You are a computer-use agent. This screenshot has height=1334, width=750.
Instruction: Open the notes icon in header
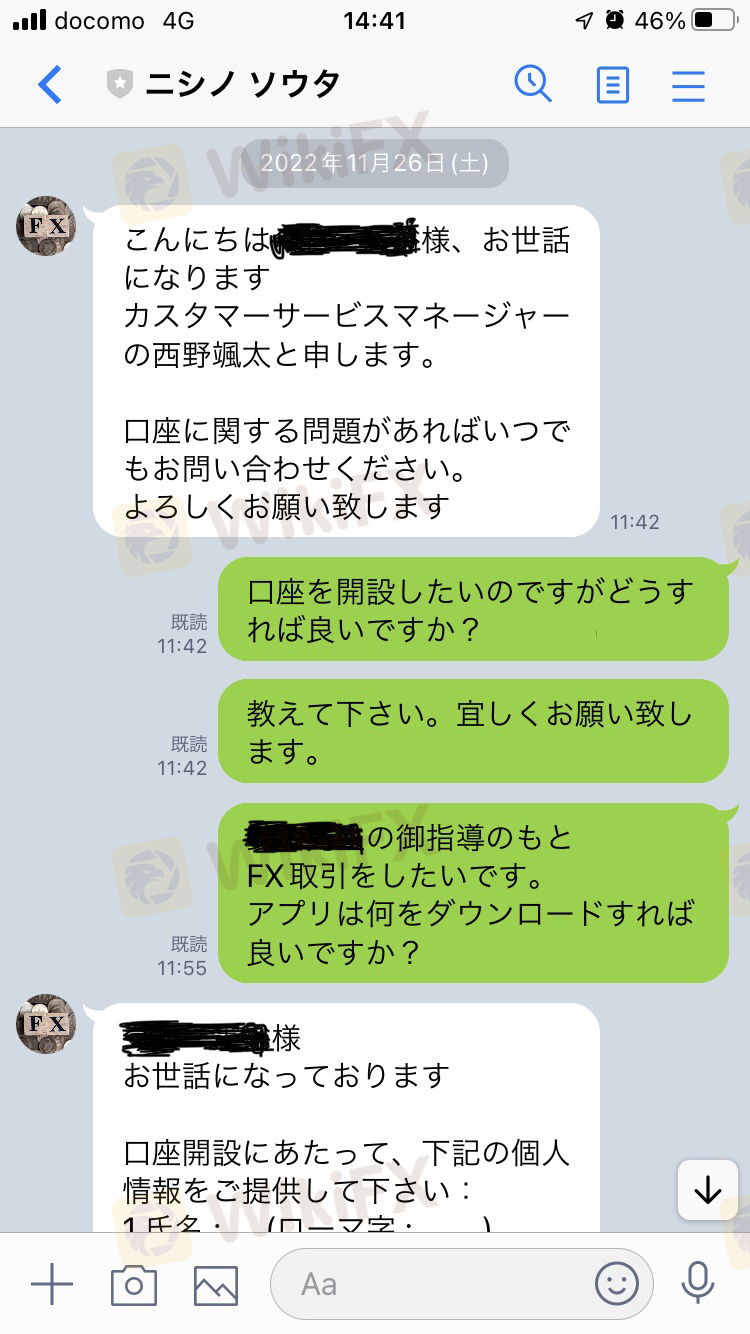pos(612,85)
